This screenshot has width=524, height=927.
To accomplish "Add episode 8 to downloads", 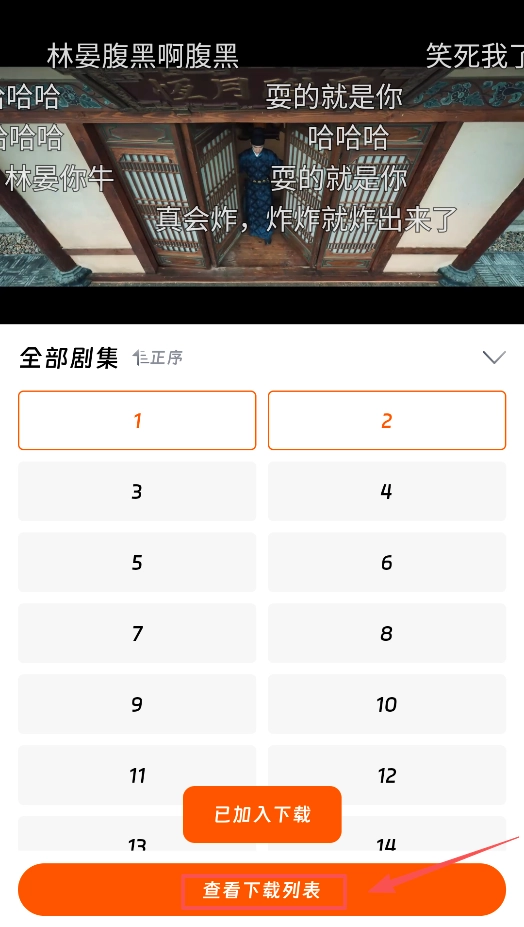I will coord(387,633).
